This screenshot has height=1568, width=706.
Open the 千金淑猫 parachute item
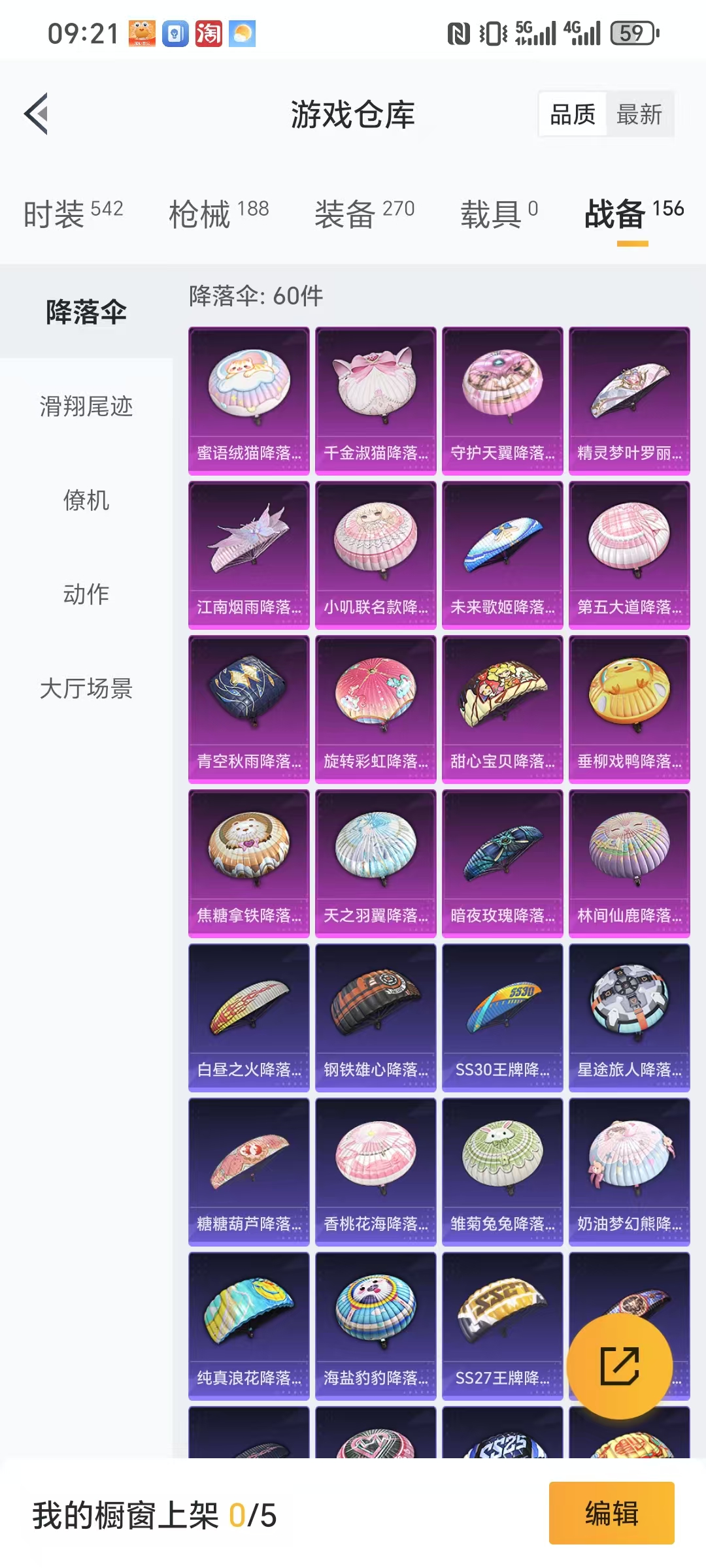375,400
